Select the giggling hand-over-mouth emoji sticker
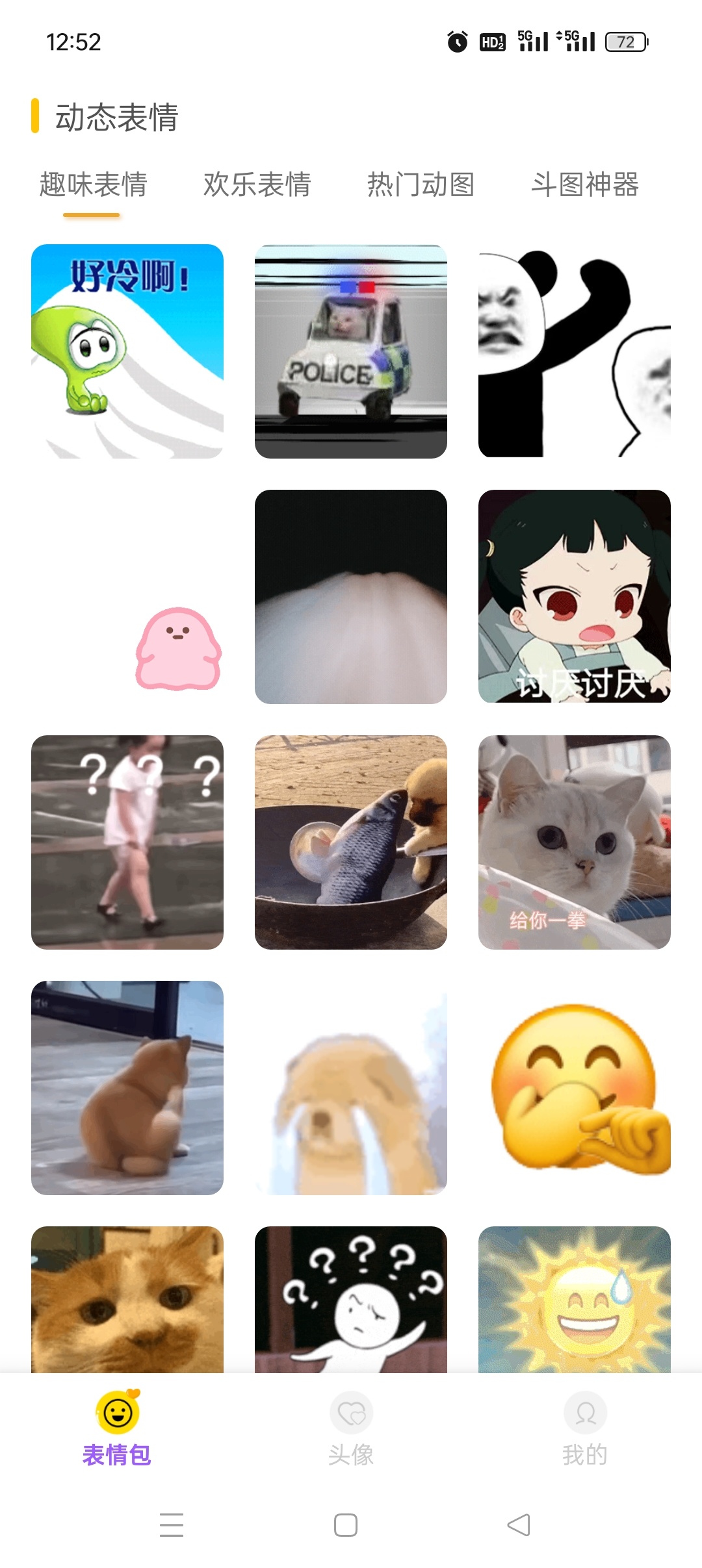 [575, 1088]
